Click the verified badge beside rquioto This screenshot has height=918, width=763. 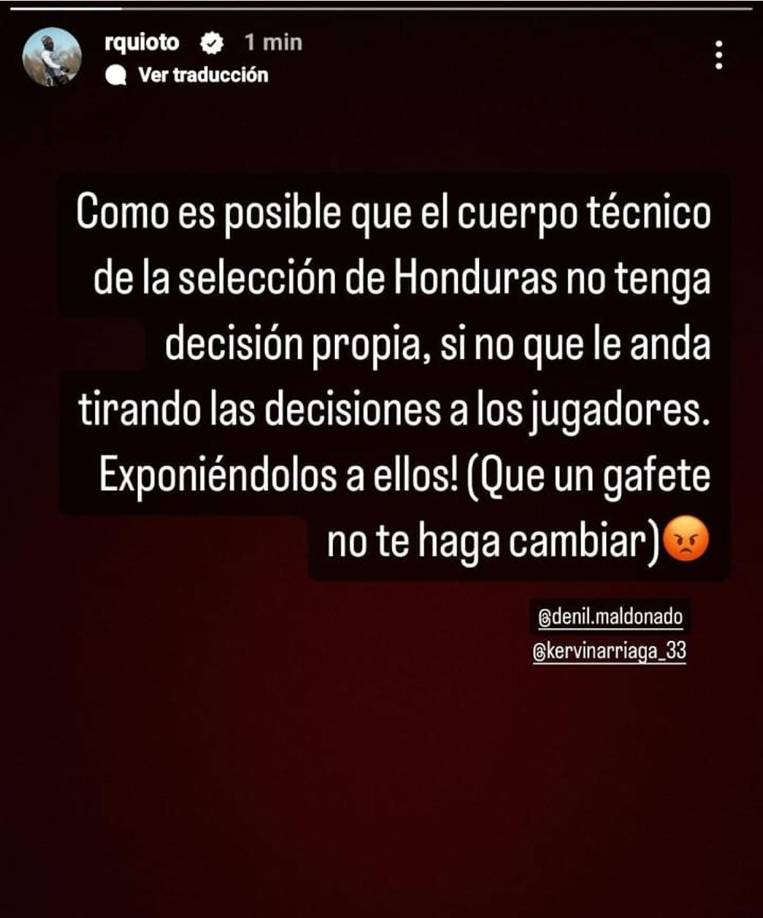coord(210,43)
